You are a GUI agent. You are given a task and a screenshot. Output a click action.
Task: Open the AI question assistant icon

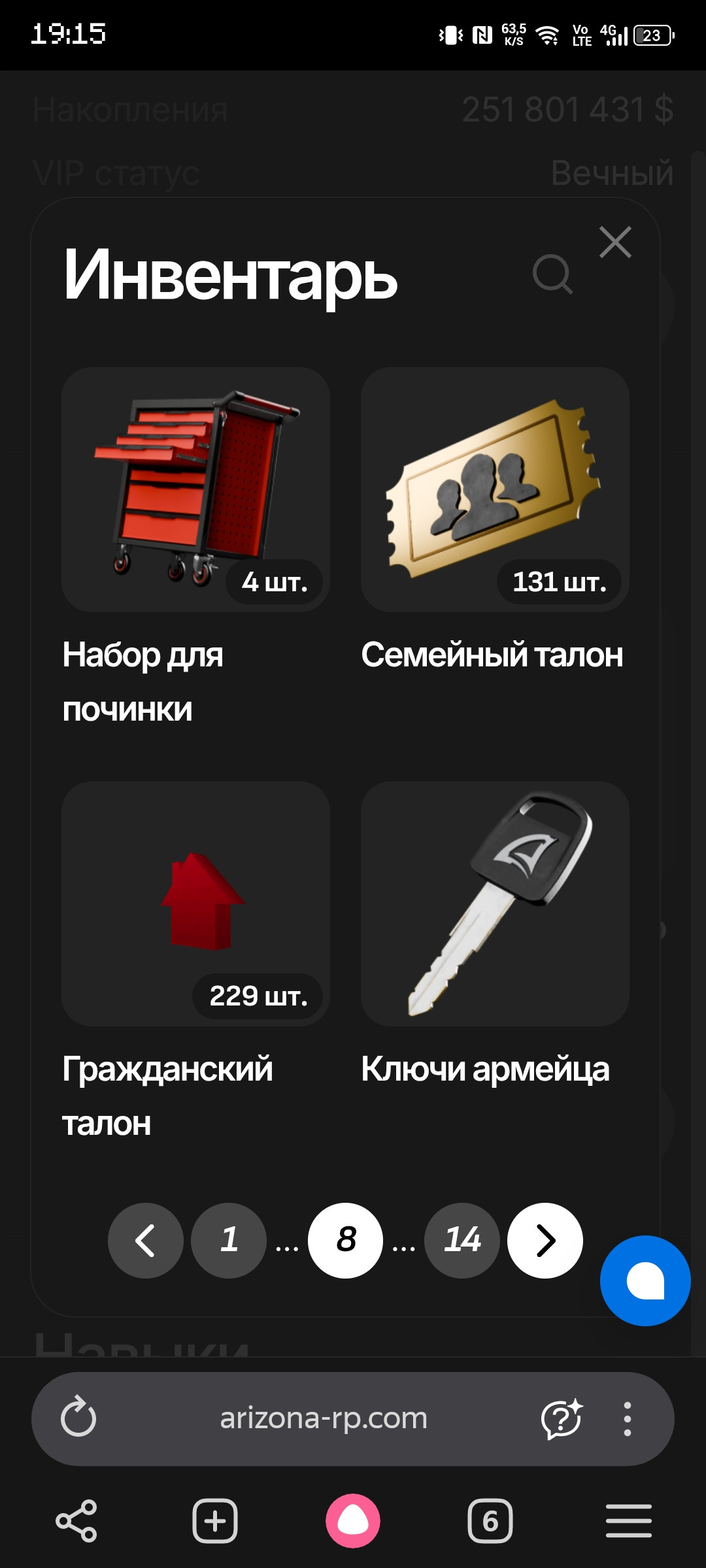(562, 1418)
